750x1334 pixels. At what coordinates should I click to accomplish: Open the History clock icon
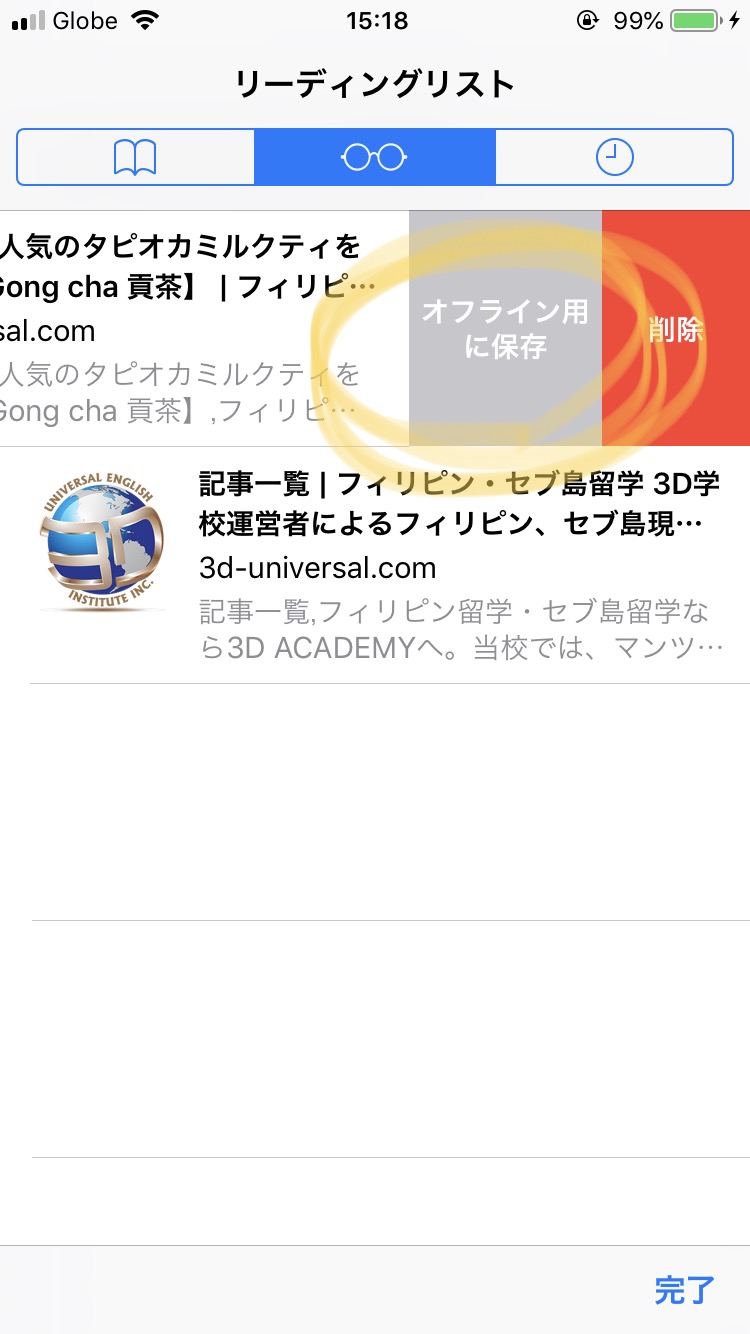pyautogui.click(x=614, y=156)
